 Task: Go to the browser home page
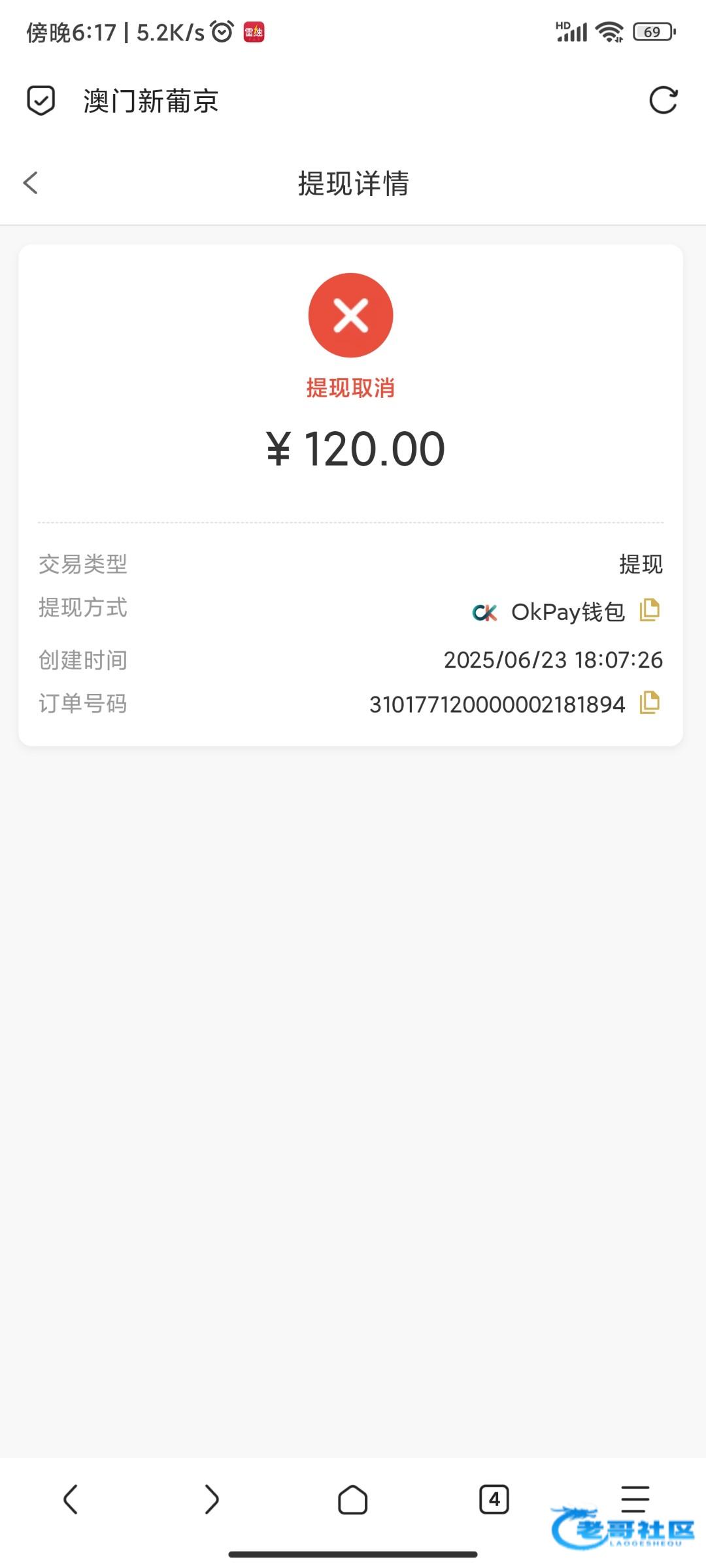[353, 1499]
